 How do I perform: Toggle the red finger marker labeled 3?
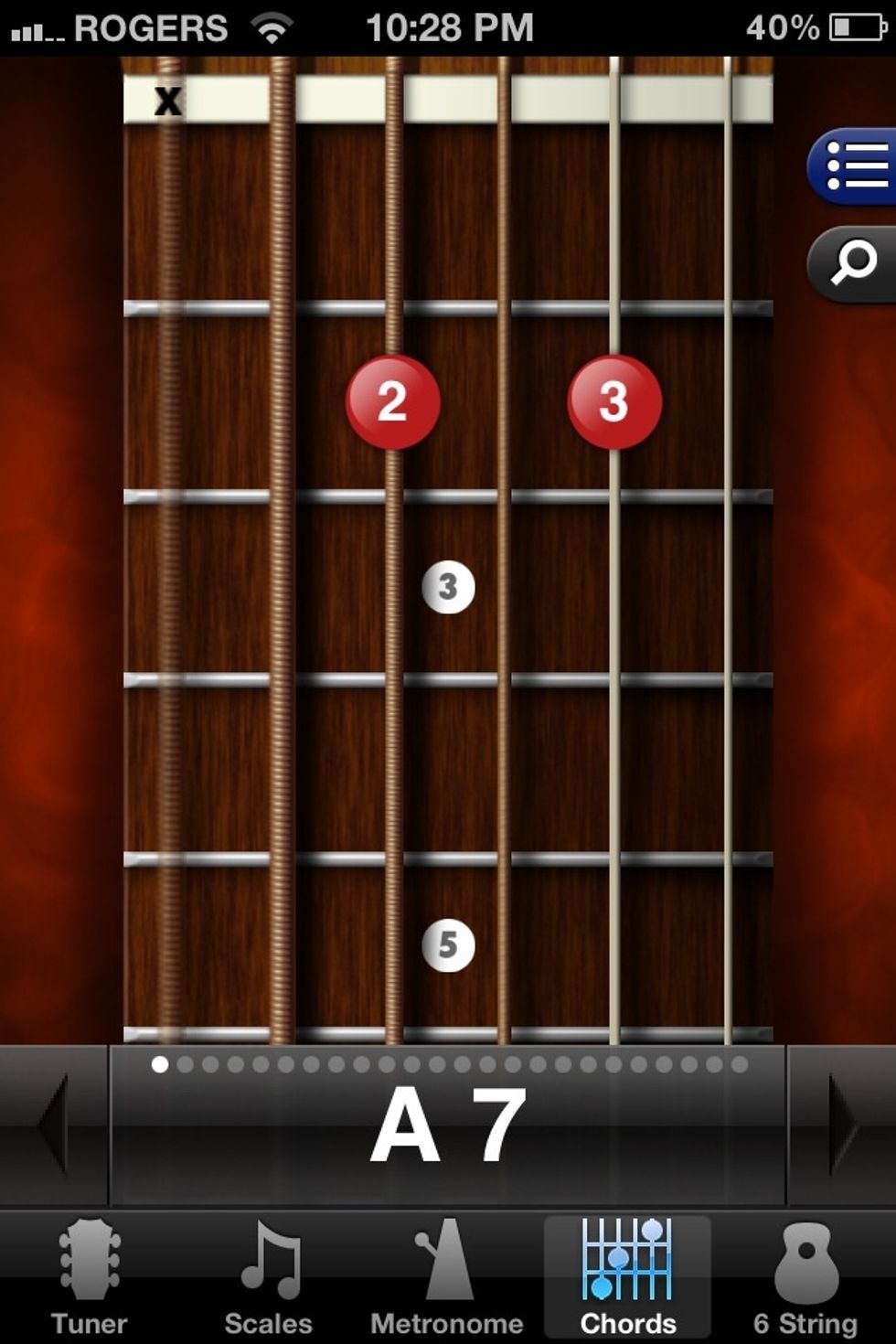coord(613,402)
